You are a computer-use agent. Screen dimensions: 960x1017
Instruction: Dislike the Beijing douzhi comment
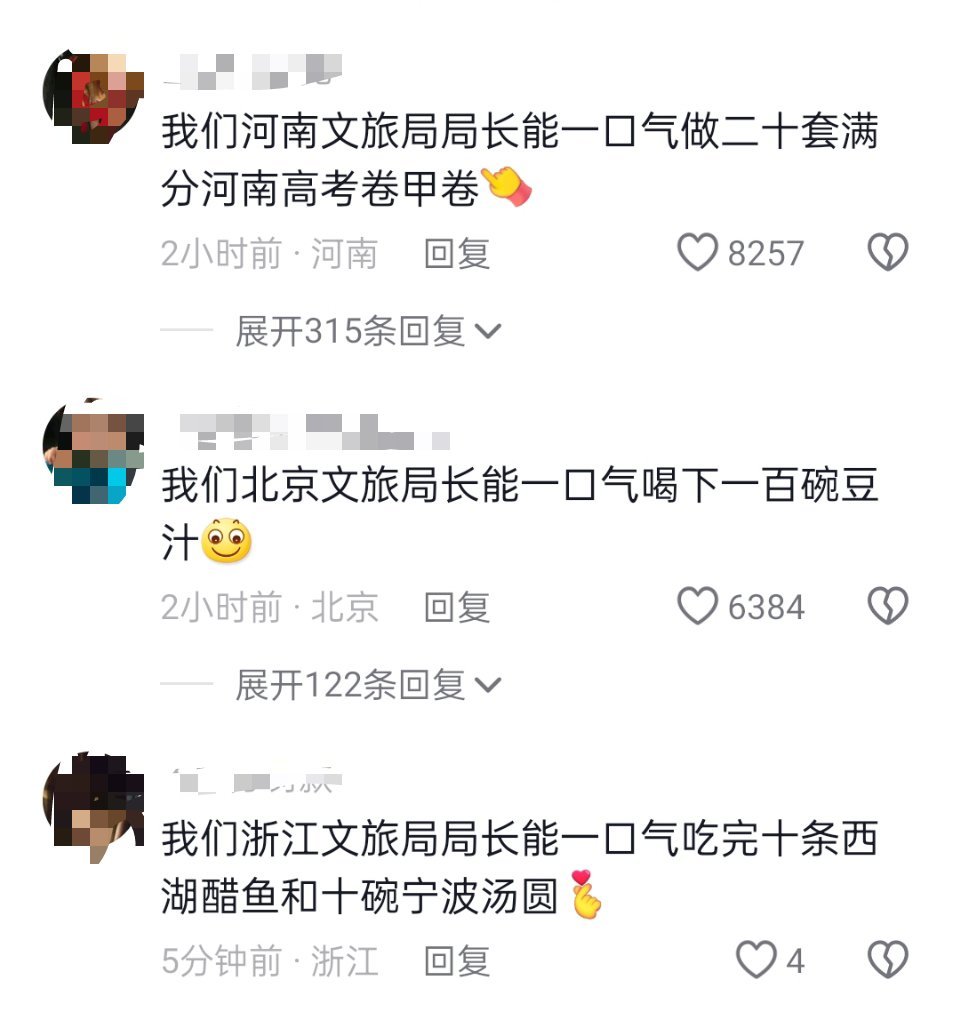coord(887,606)
